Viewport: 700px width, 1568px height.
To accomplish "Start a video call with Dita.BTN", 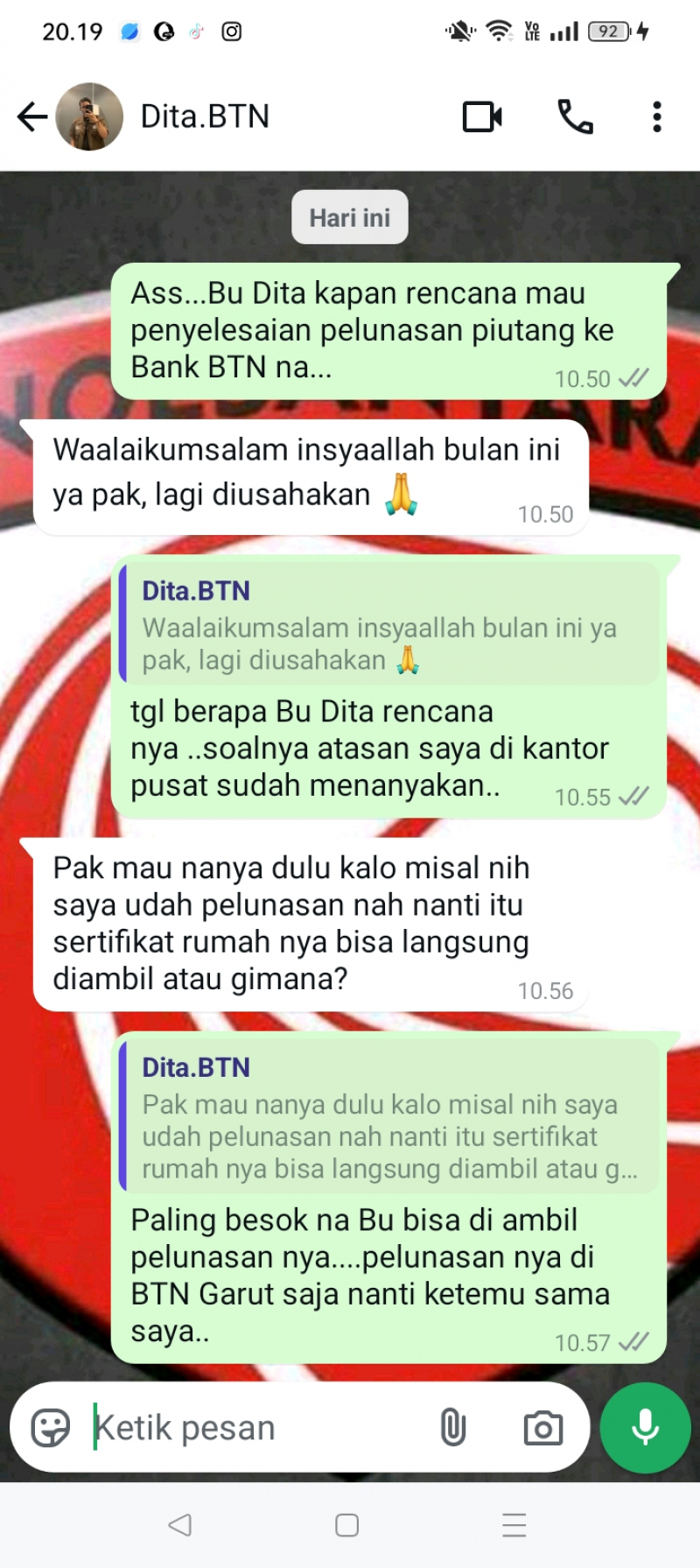I will pyautogui.click(x=482, y=116).
